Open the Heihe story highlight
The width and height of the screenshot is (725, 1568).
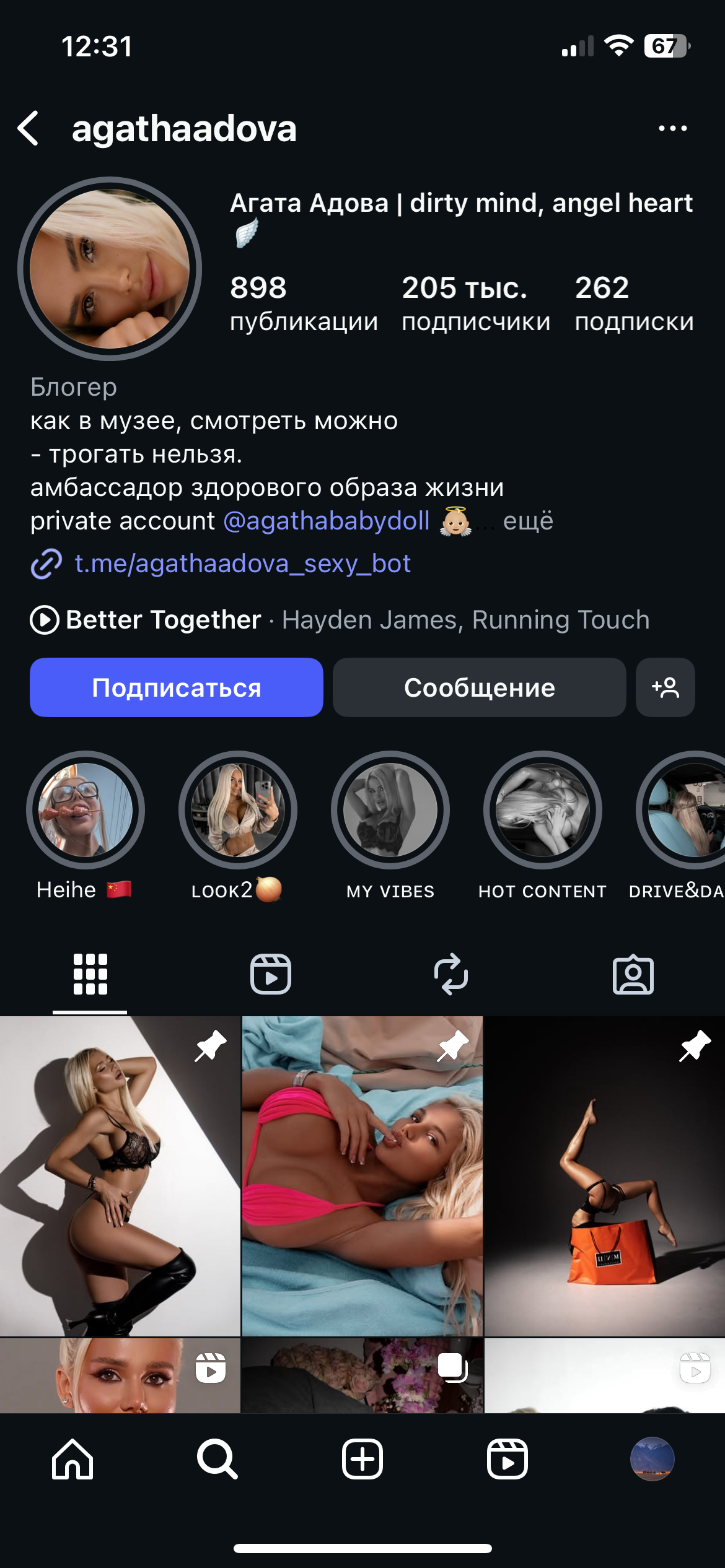86,810
